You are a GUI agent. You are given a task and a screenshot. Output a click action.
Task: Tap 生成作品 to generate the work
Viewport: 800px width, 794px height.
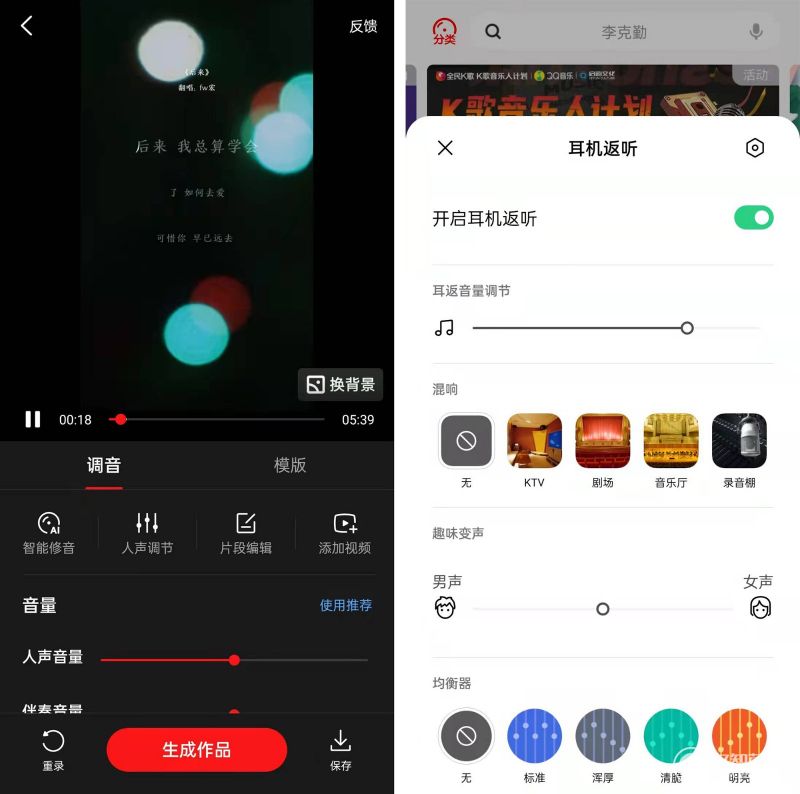(197, 750)
